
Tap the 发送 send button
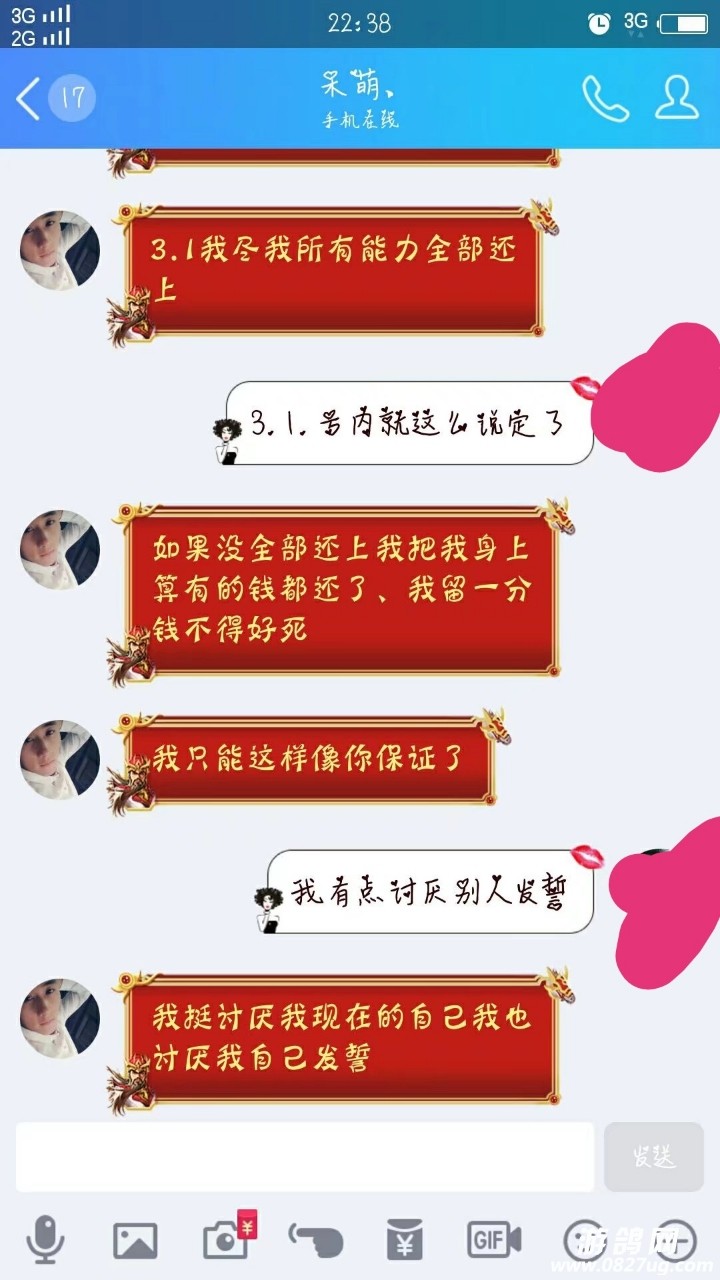click(654, 1157)
